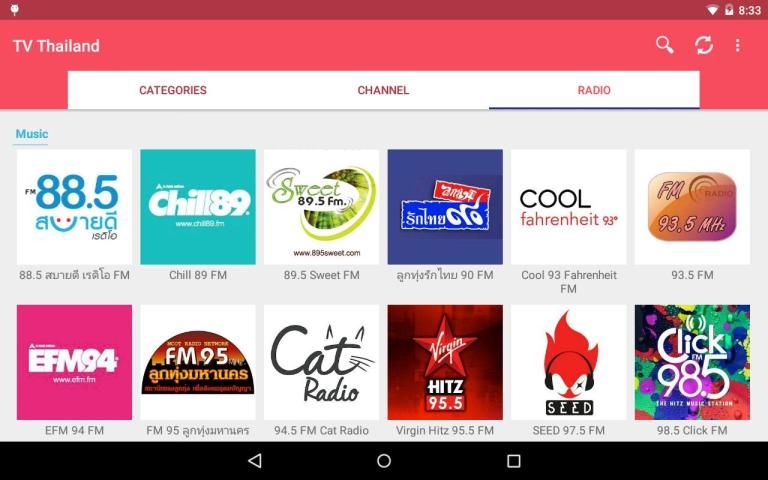Image resolution: width=768 pixels, height=480 pixels.
Task: Open the search icon
Action: tap(664, 45)
